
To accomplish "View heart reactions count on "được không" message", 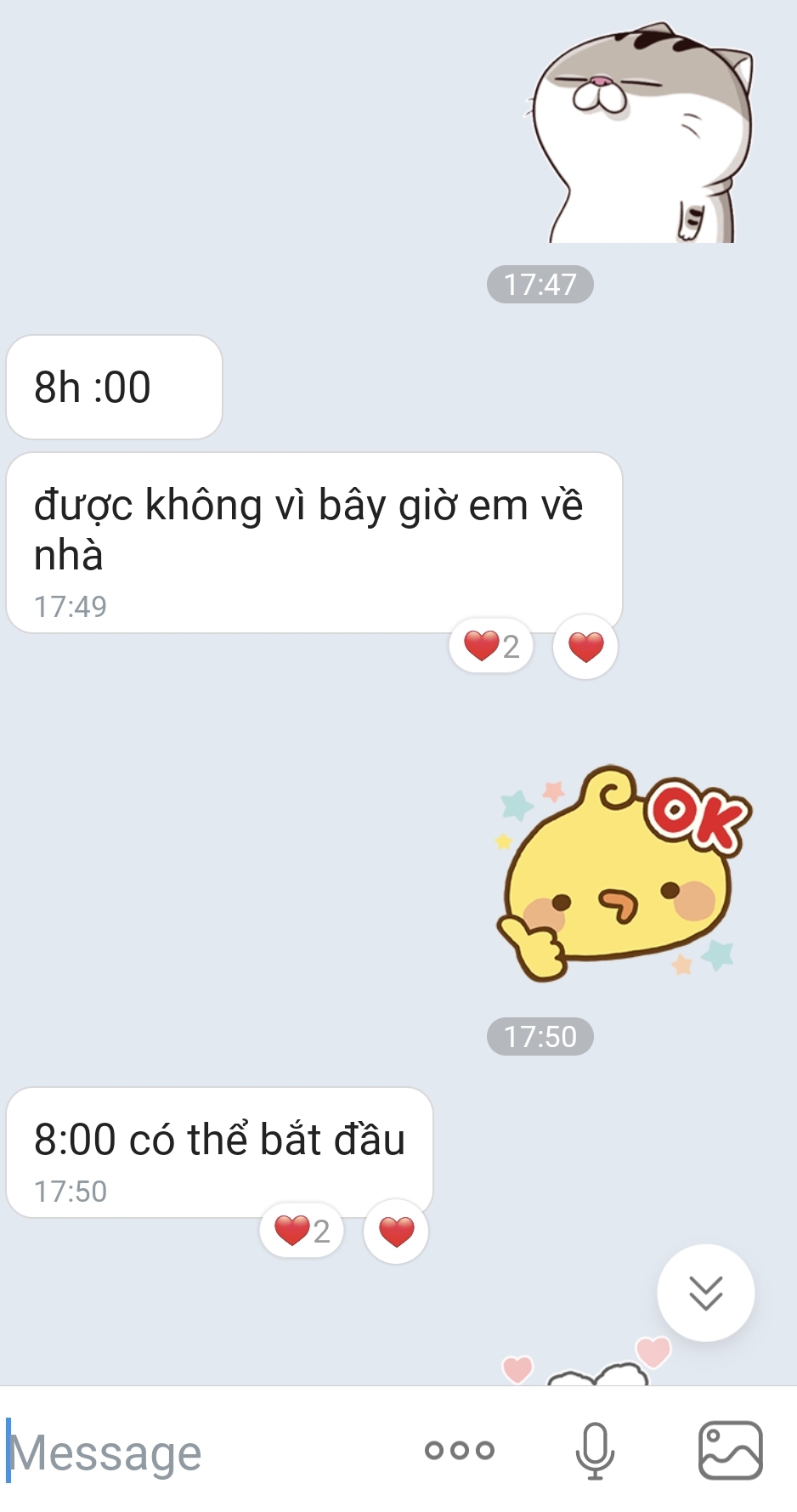I will tap(491, 647).
